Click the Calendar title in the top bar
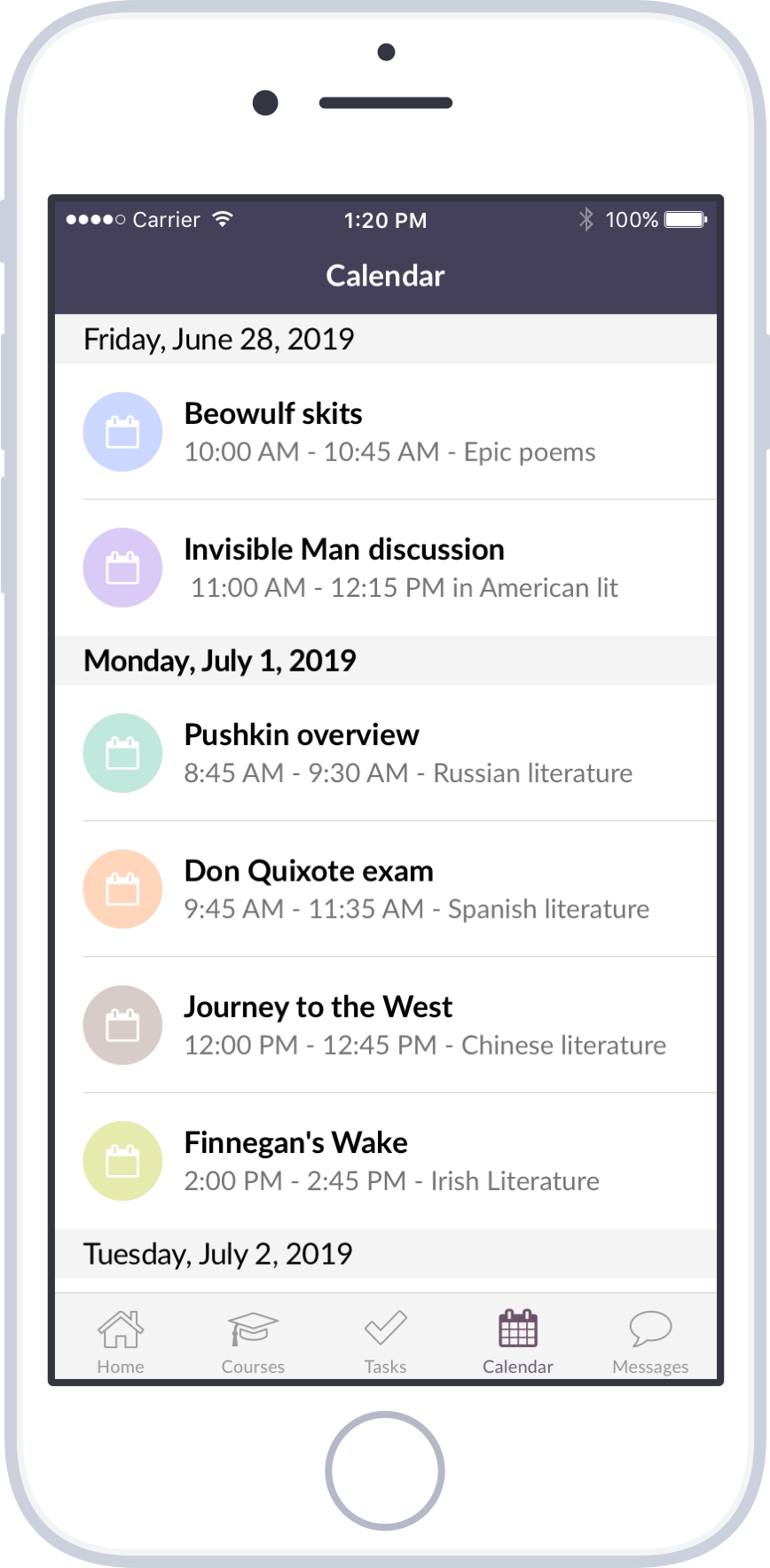This screenshot has height=1568, width=770. (384, 276)
